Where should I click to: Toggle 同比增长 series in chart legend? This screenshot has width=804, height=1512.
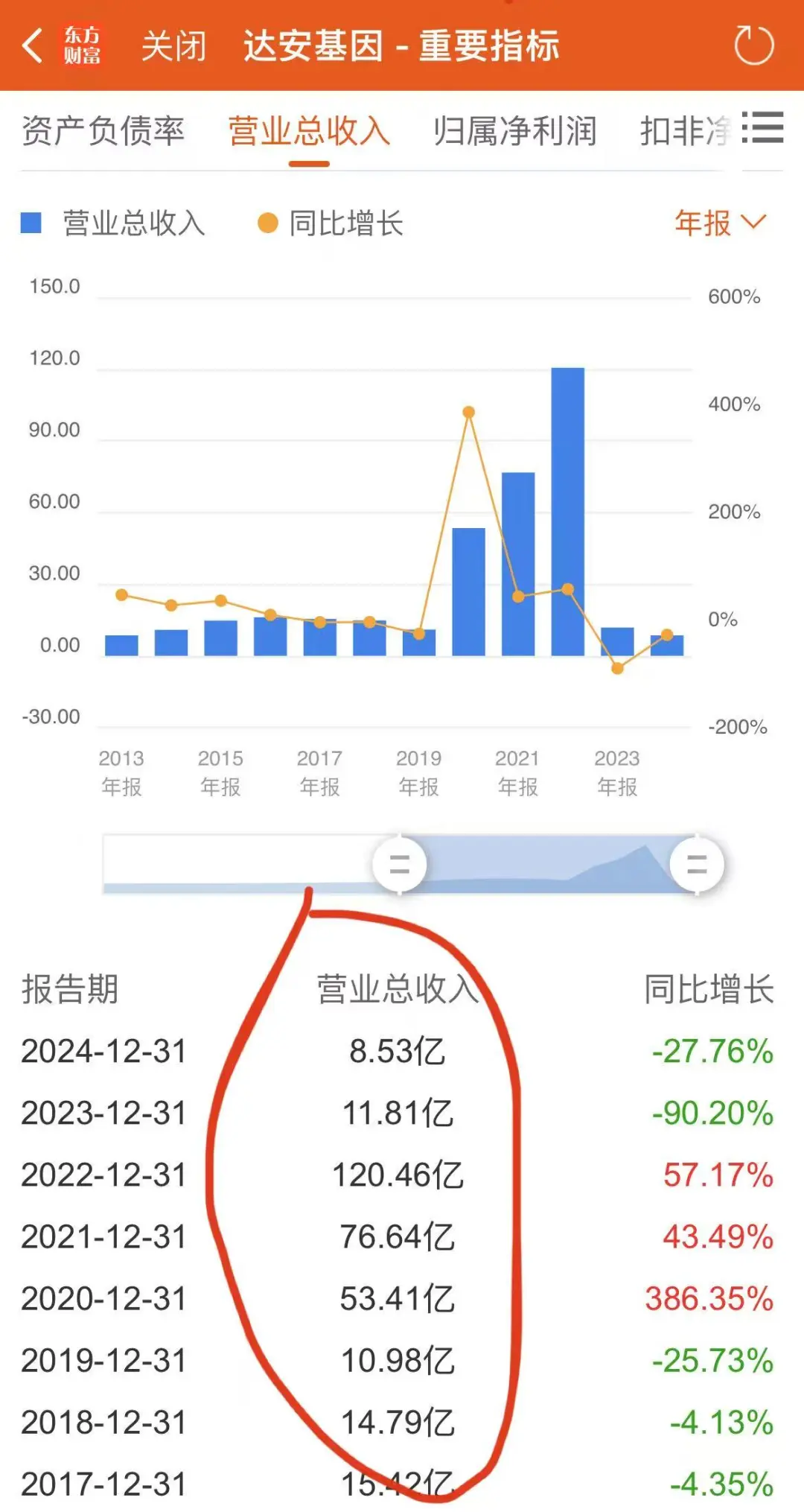(331, 223)
